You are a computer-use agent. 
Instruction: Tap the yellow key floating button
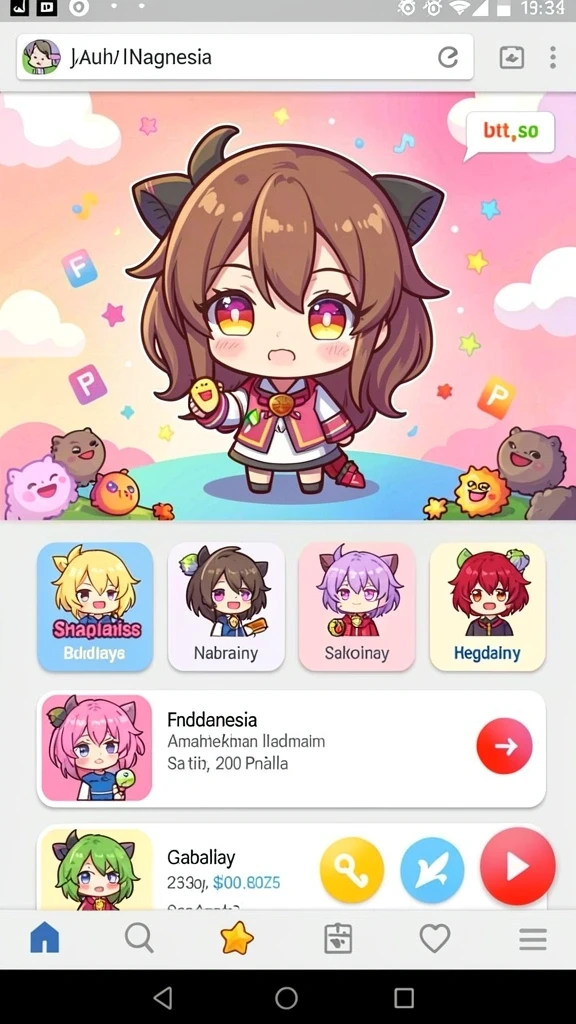pyautogui.click(x=351, y=870)
